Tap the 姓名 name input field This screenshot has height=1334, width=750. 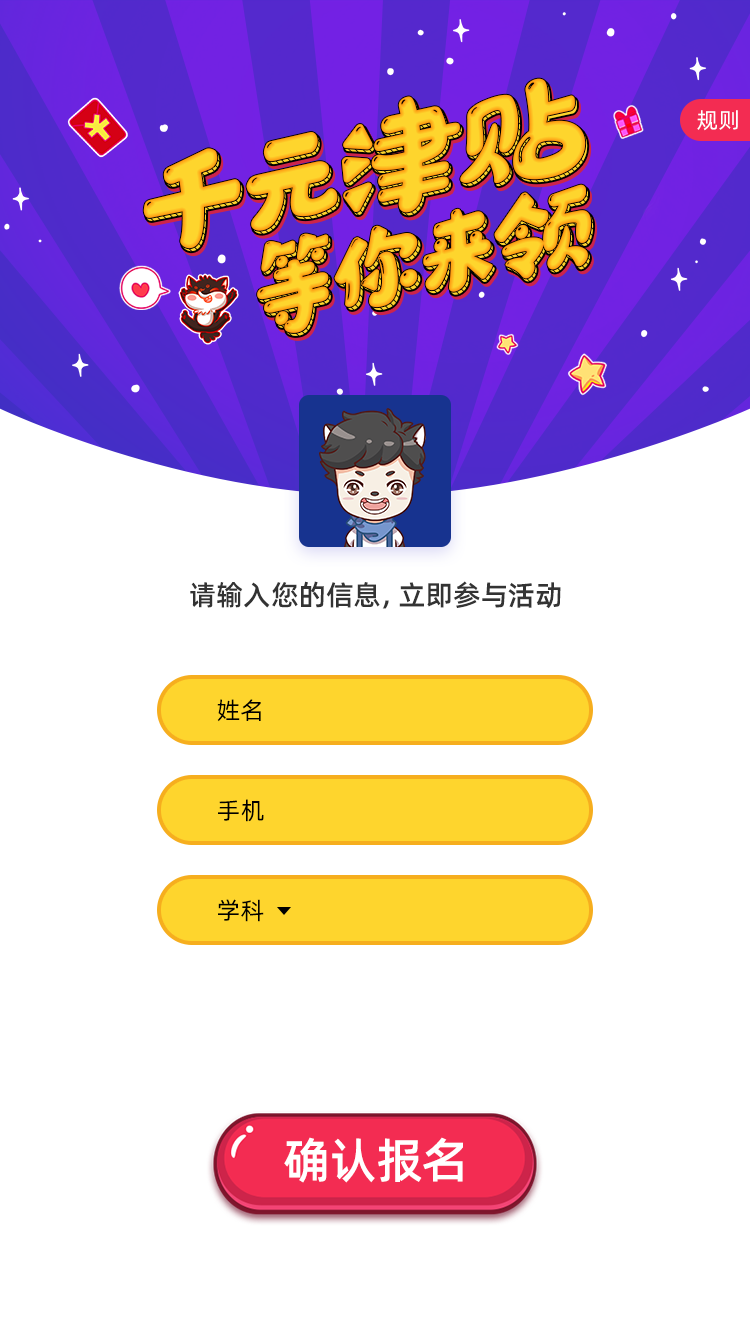tap(375, 710)
